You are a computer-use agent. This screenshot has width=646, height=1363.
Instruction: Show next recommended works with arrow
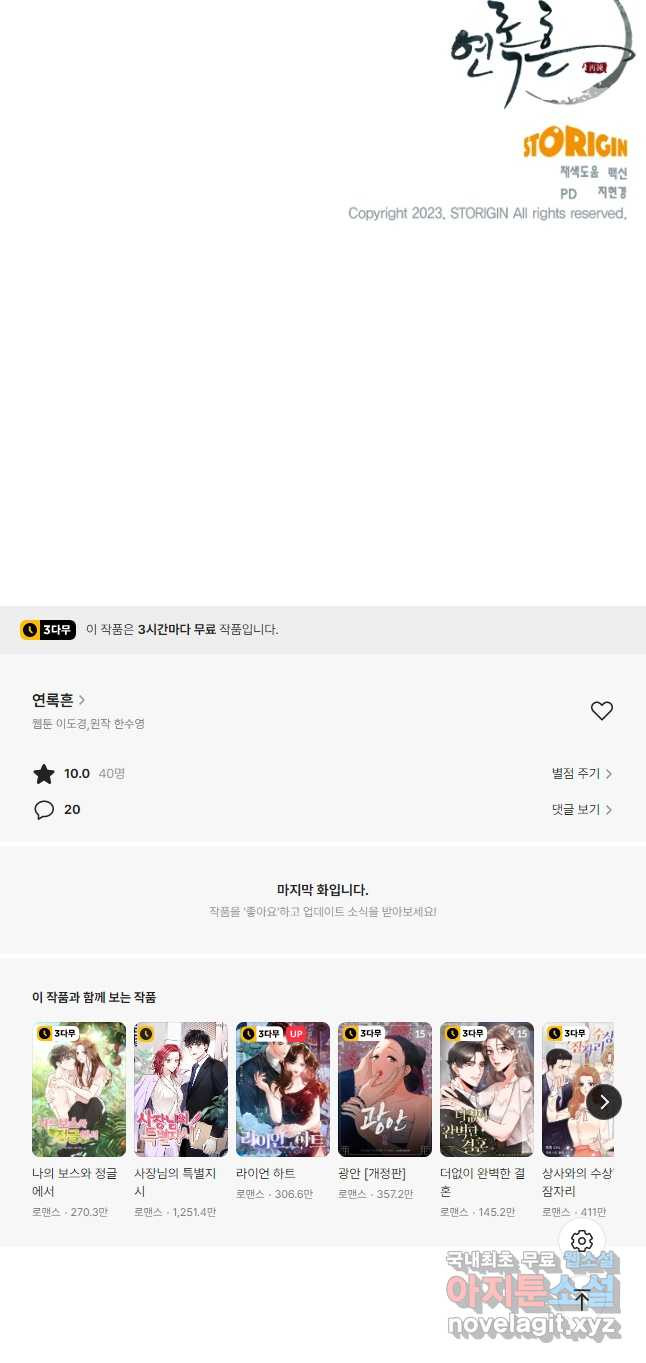pyautogui.click(x=603, y=1102)
